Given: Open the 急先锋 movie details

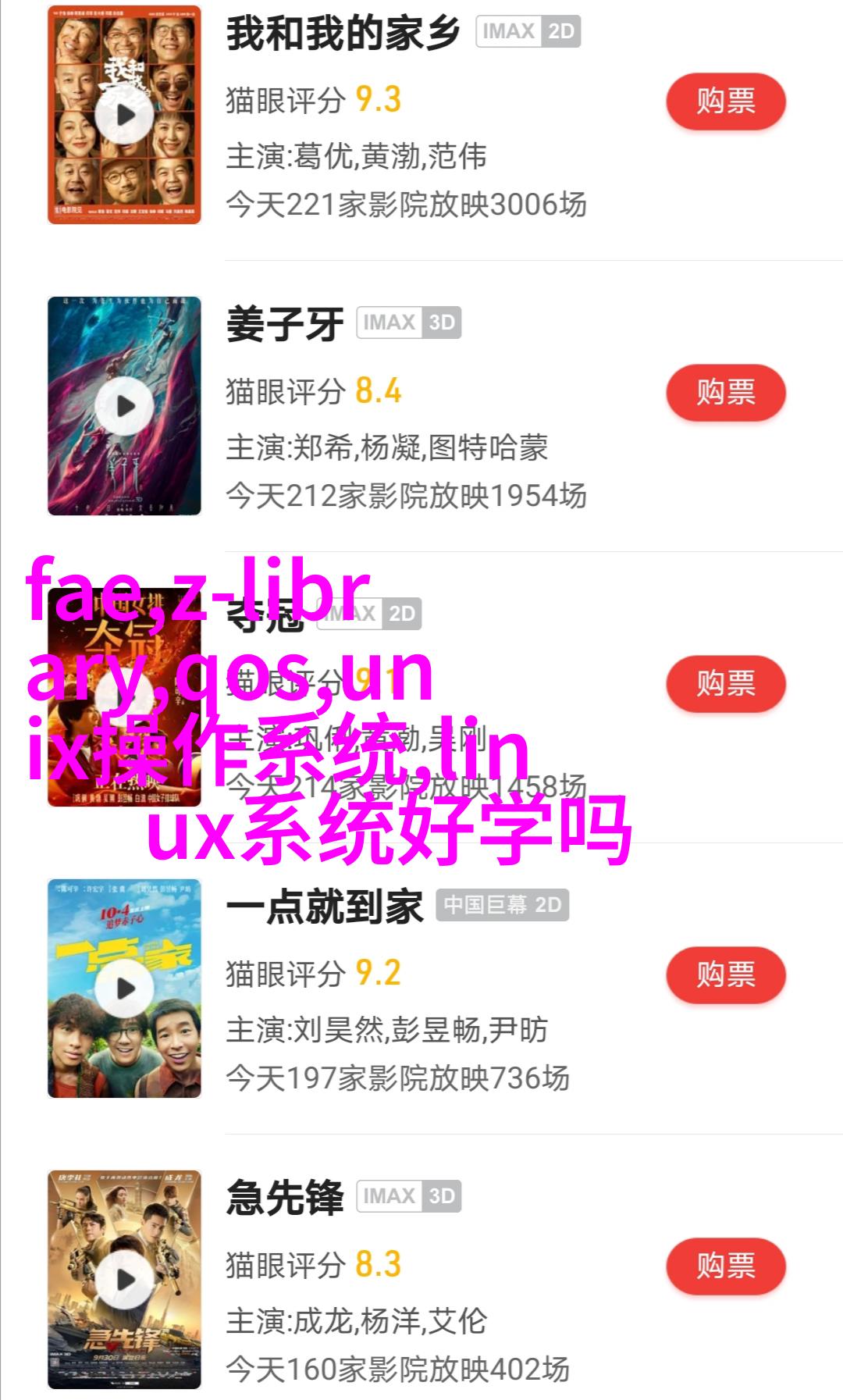Looking at the screenshot, I should (285, 1198).
